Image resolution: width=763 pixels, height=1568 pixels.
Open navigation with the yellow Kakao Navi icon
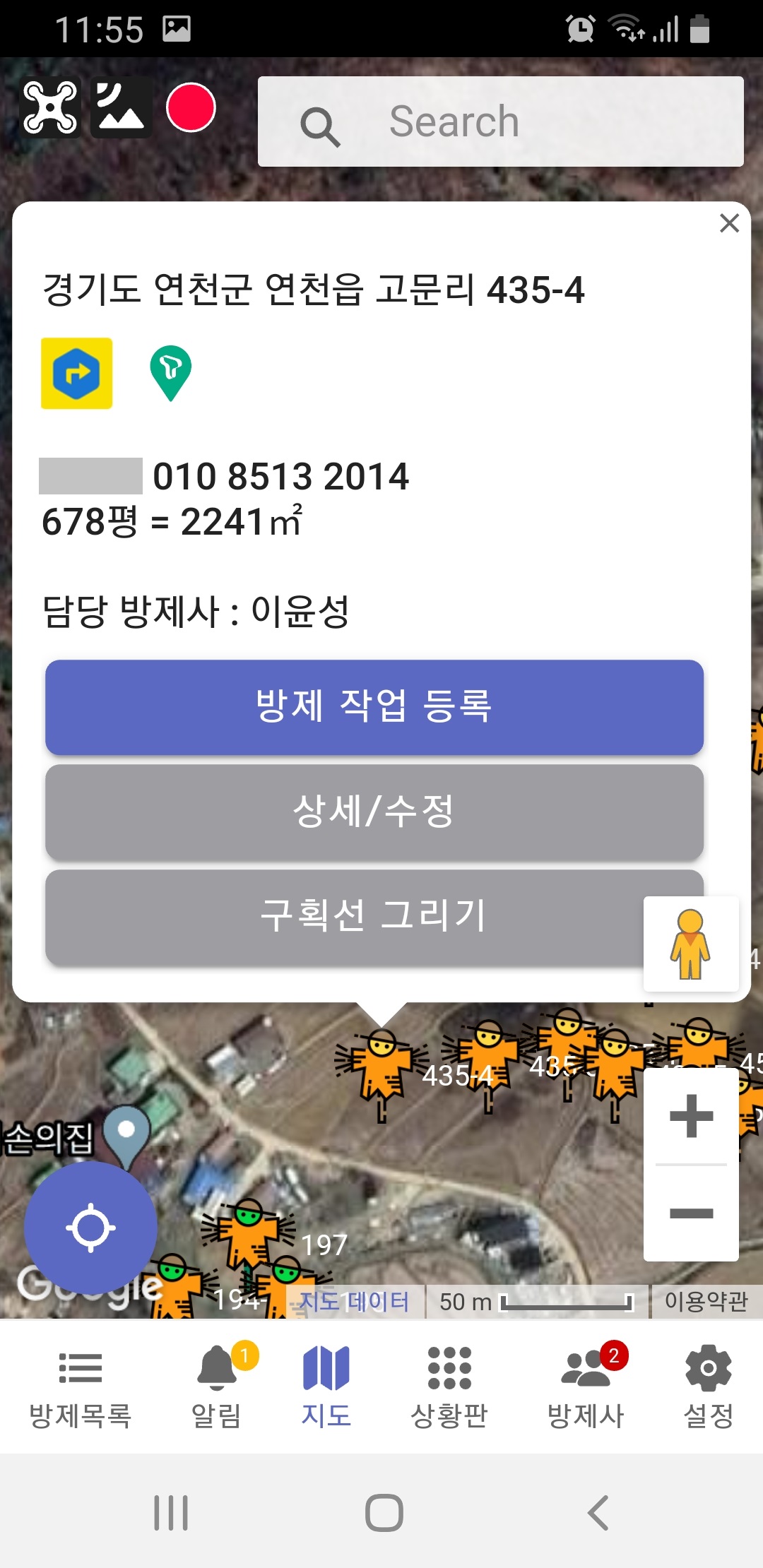(x=76, y=373)
